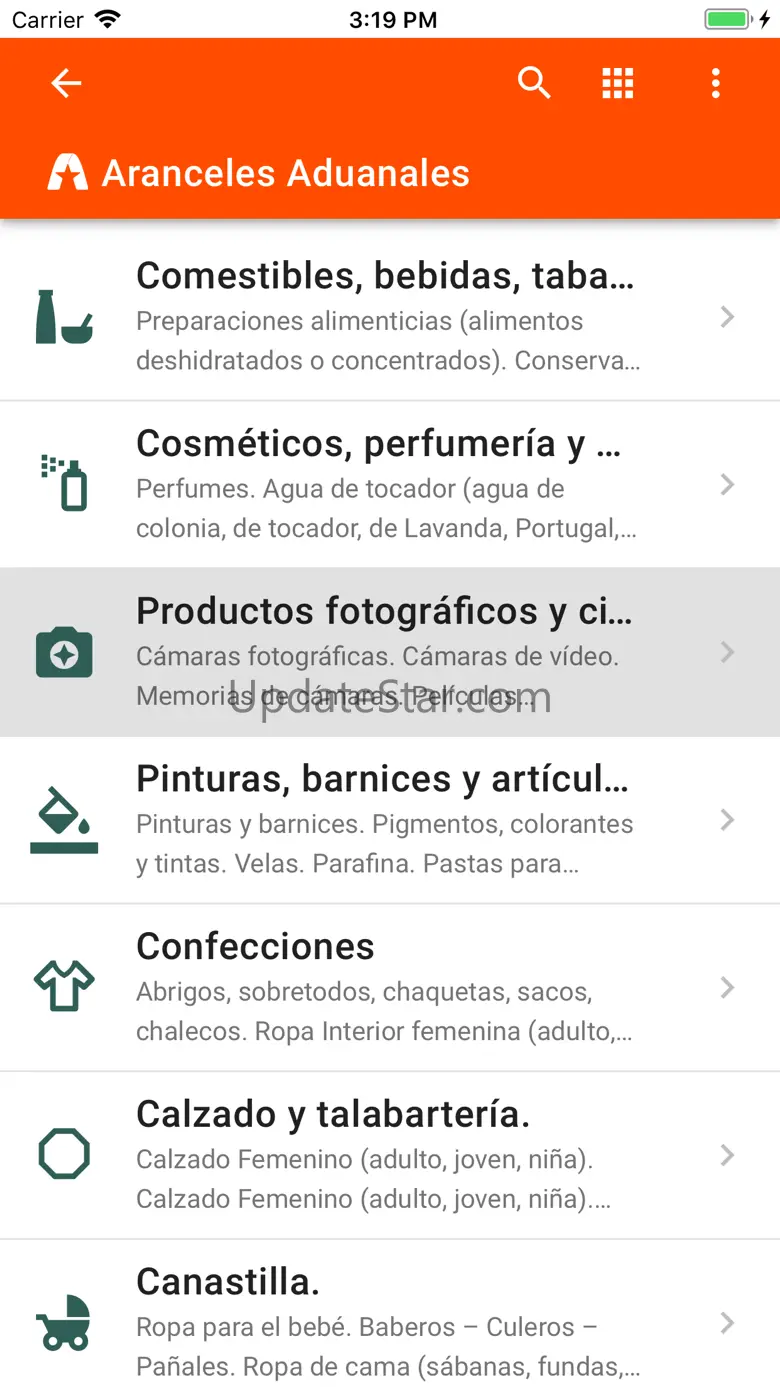This screenshot has height=1387, width=780.
Task: Open Productos fotográficos category
Action: pyautogui.click(x=389, y=652)
